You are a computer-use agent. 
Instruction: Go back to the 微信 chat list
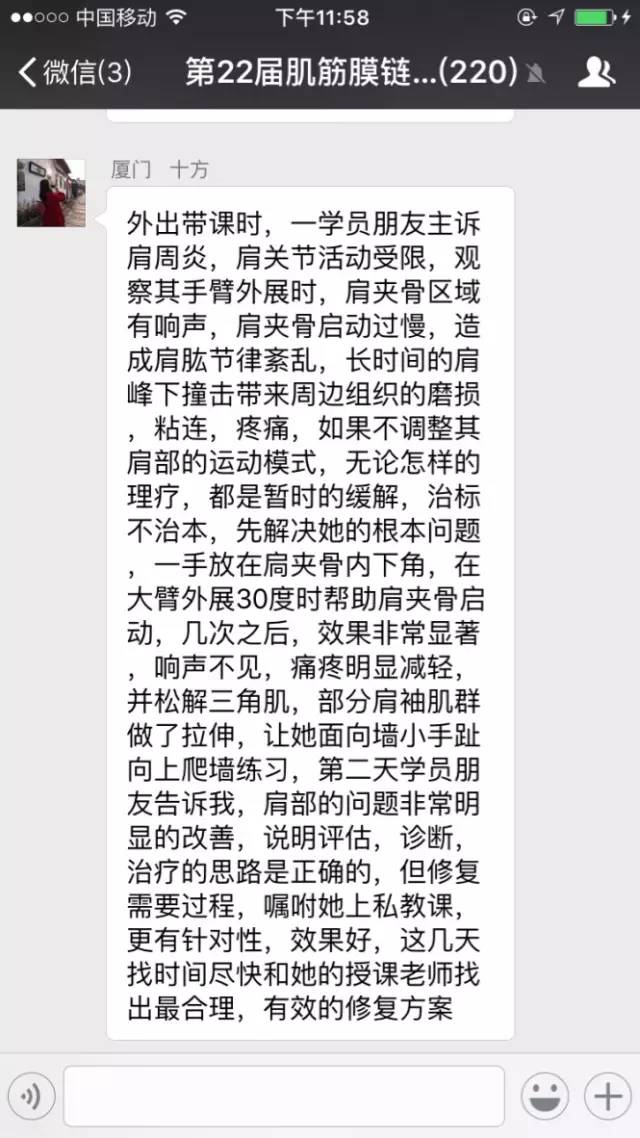[x=75, y=73]
